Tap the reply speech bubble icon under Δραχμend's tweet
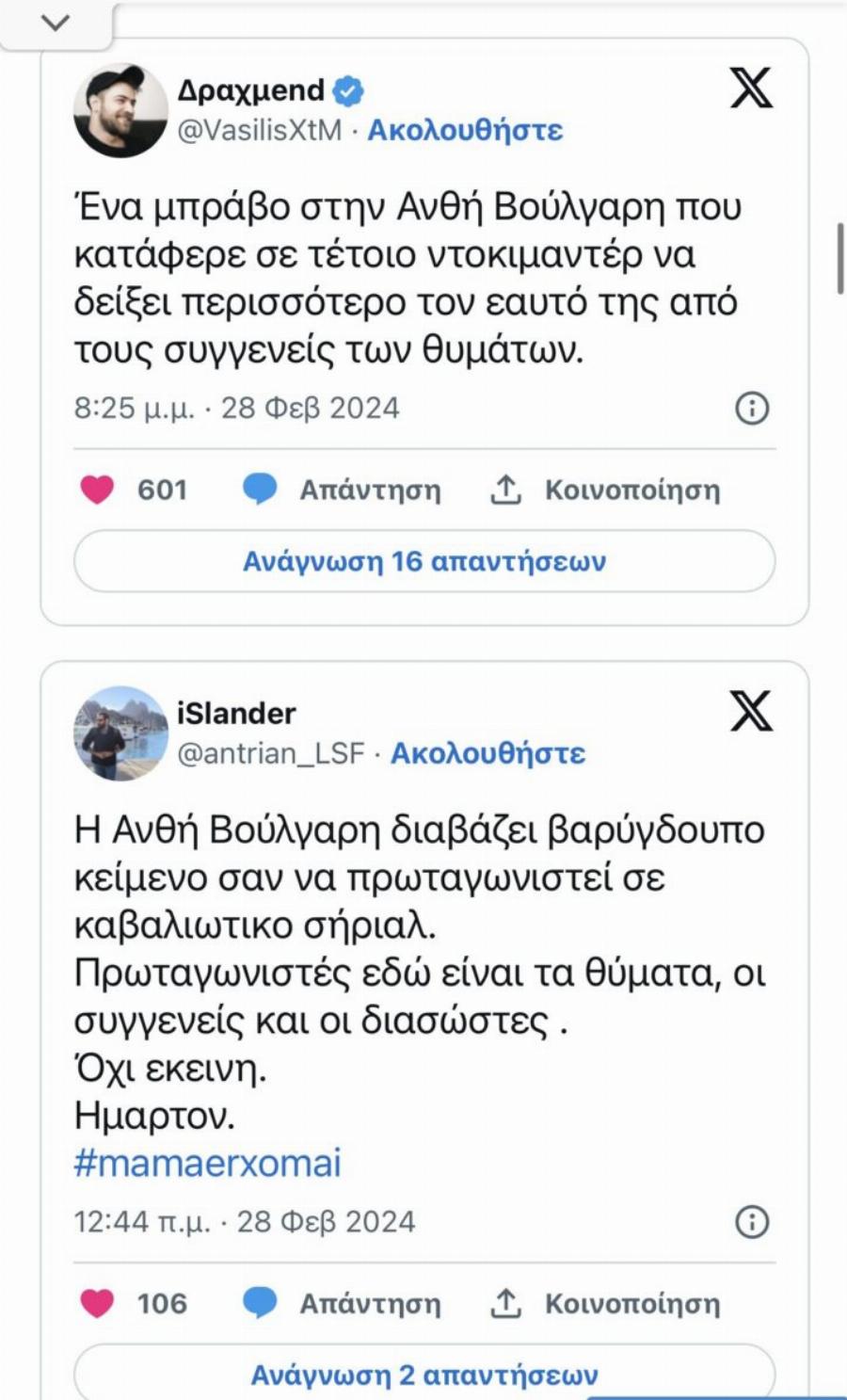847x1400 pixels. tap(260, 489)
